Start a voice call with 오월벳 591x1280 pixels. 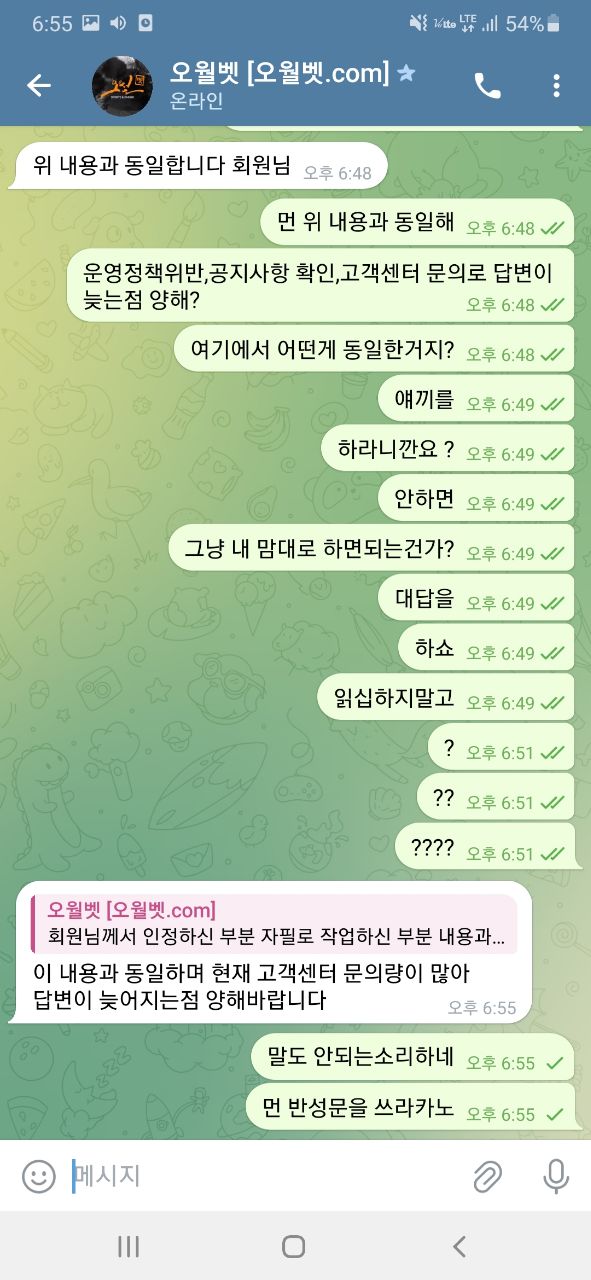487,86
